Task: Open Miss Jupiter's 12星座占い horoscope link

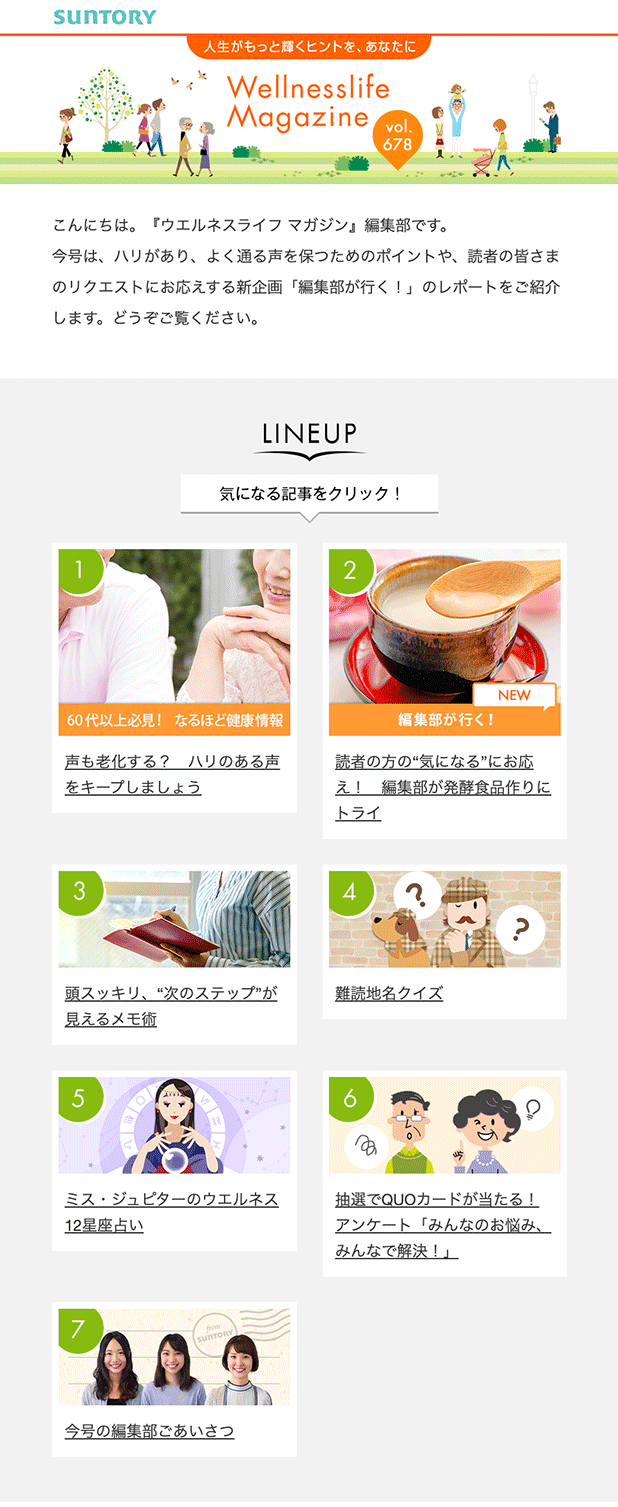Action: pos(171,1211)
